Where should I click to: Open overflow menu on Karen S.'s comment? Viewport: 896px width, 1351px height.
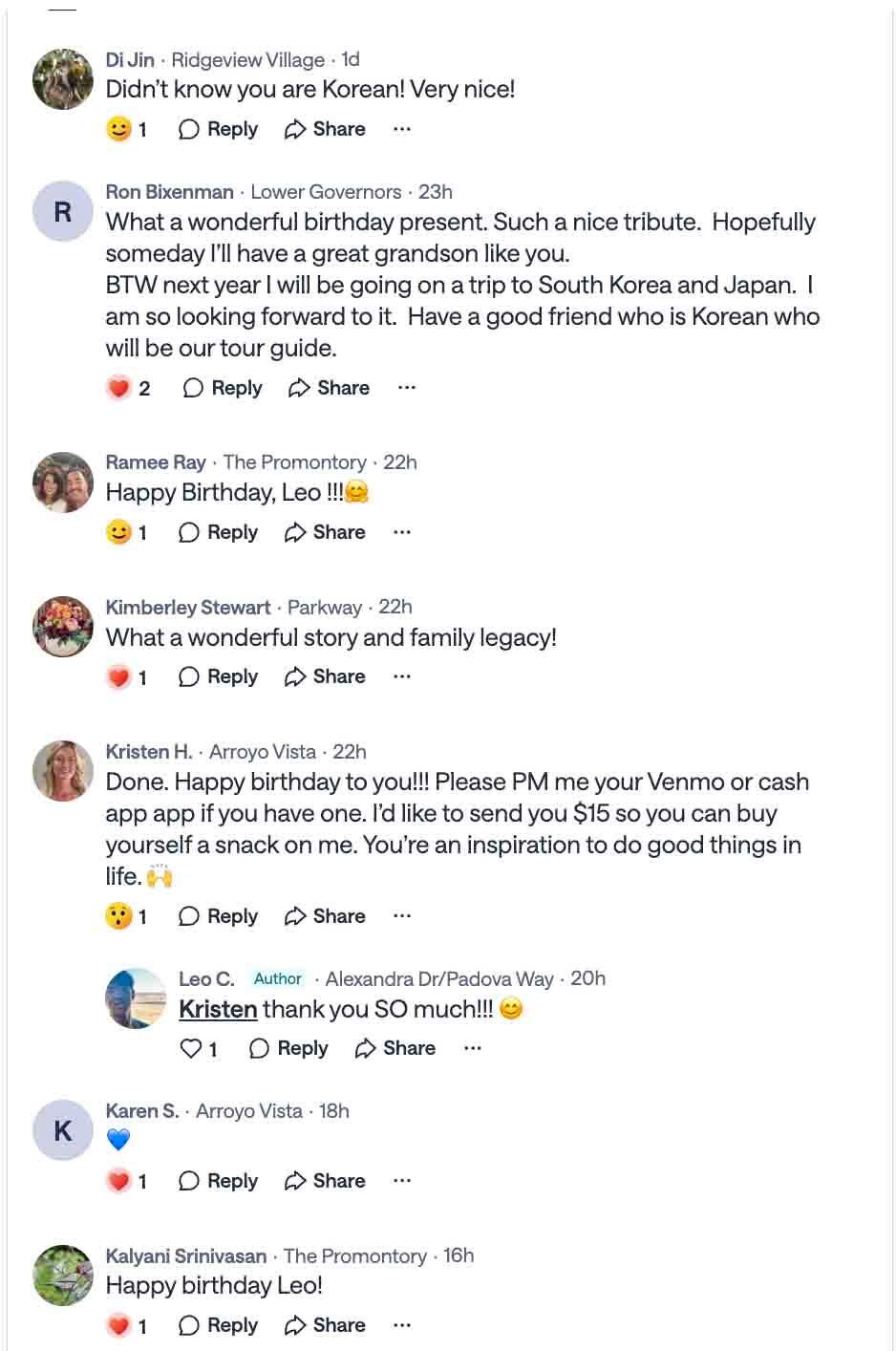[x=402, y=1181]
